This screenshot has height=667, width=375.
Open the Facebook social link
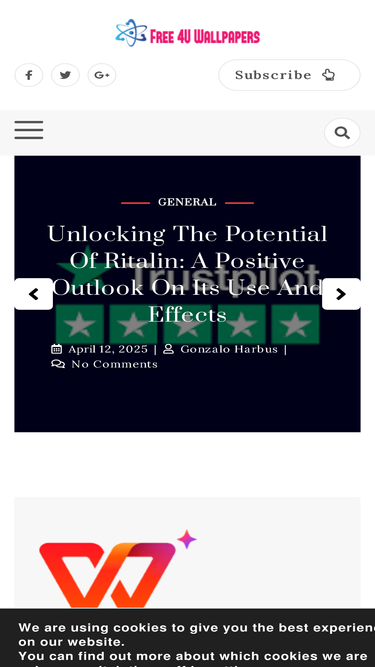coord(29,75)
